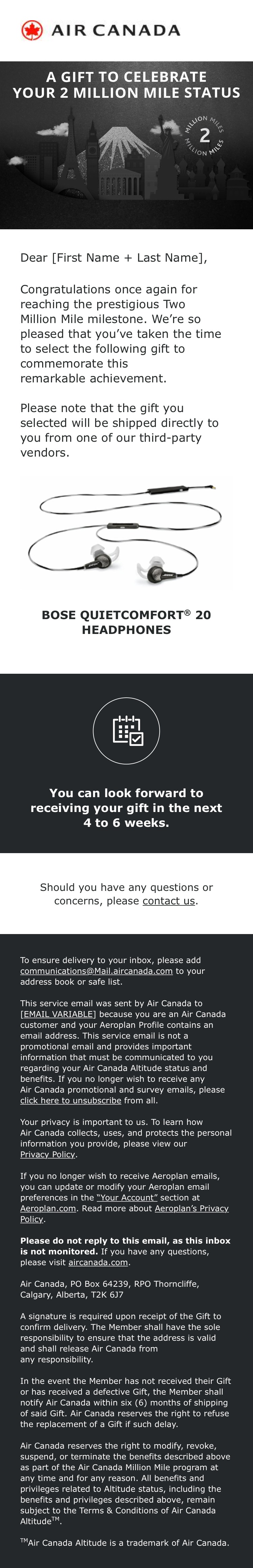Open the "Your Account" section link
Screen dimensions: 253x1568
click(127, 1198)
